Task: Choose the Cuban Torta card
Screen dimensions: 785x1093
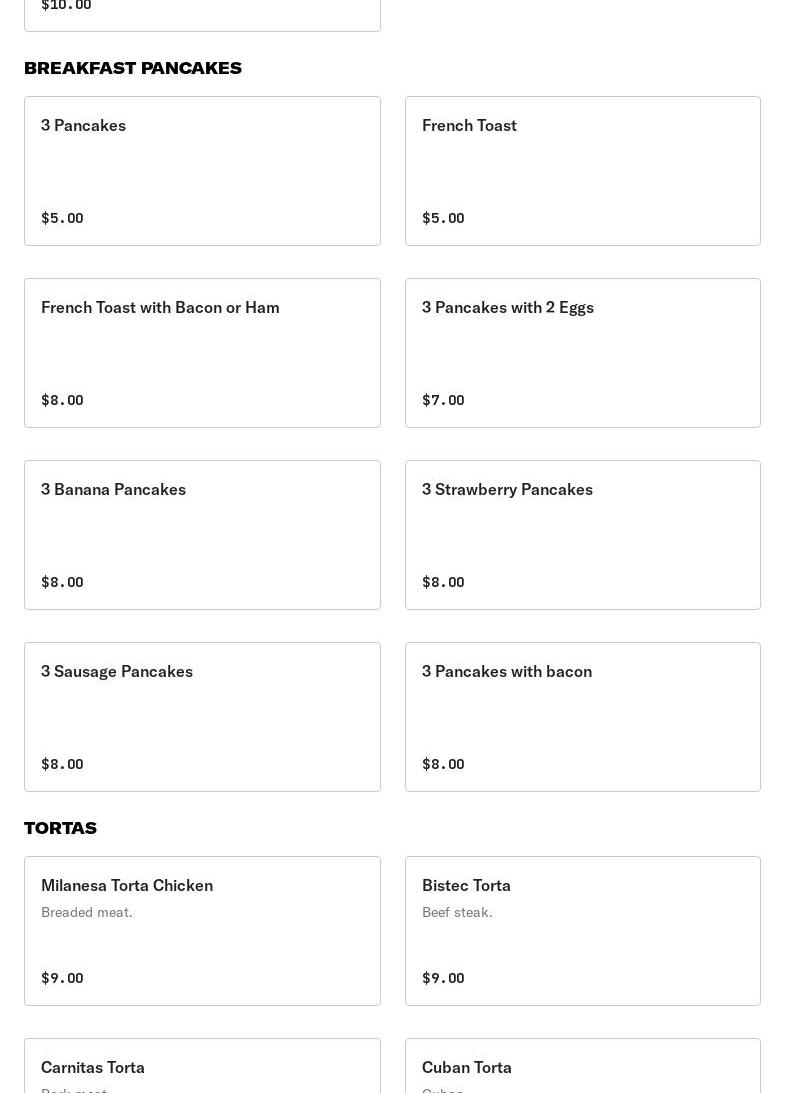Action: (582, 1068)
